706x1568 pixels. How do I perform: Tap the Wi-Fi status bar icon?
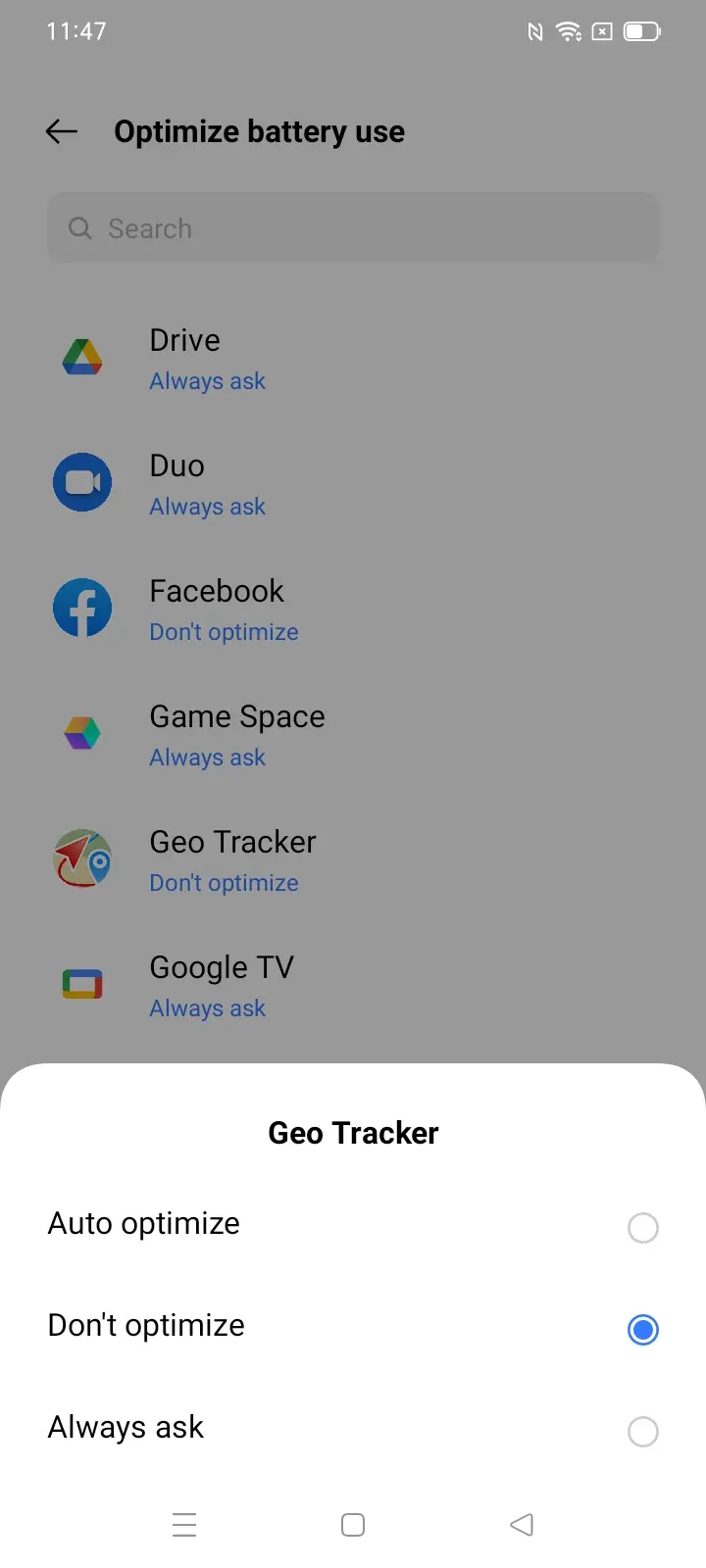(569, 30)
